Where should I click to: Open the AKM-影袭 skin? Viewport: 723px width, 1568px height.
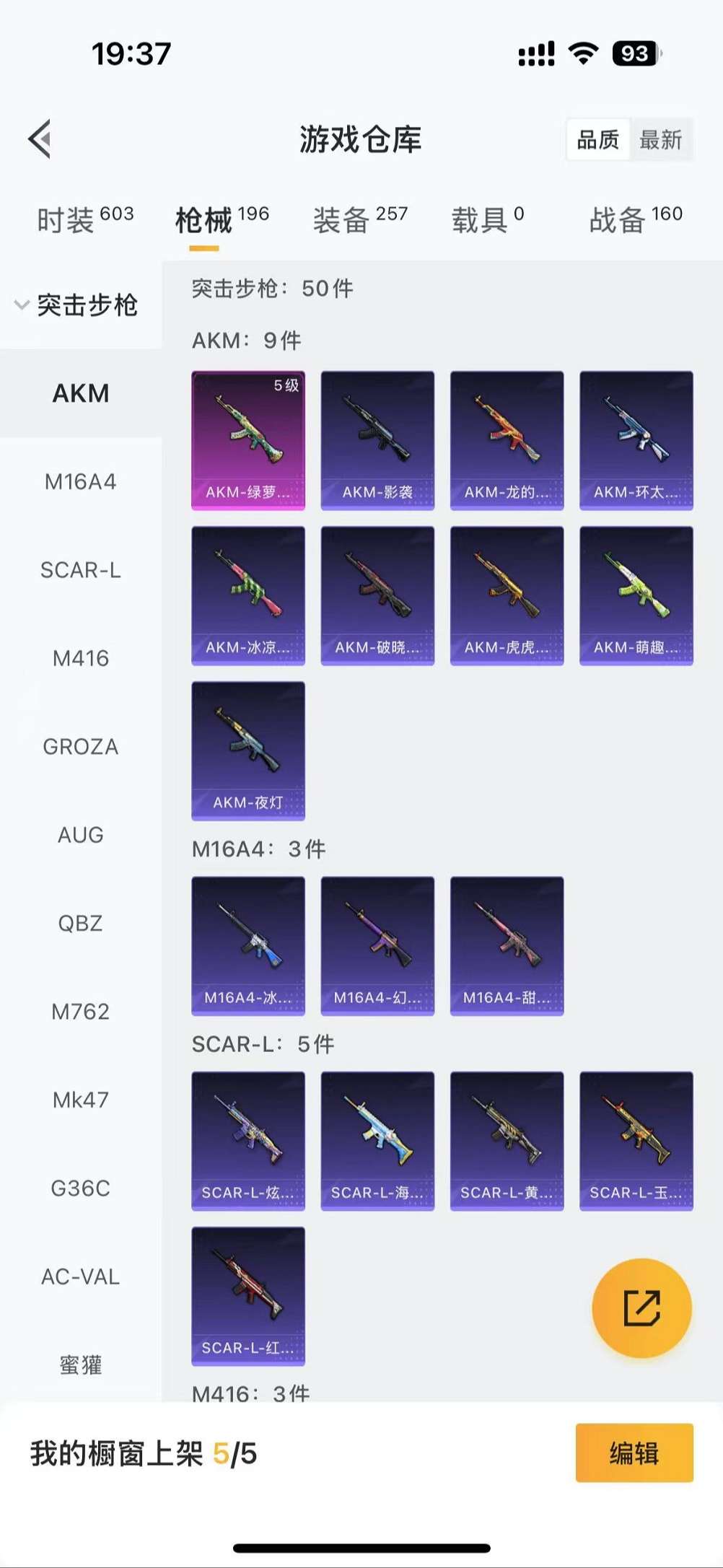377,440
